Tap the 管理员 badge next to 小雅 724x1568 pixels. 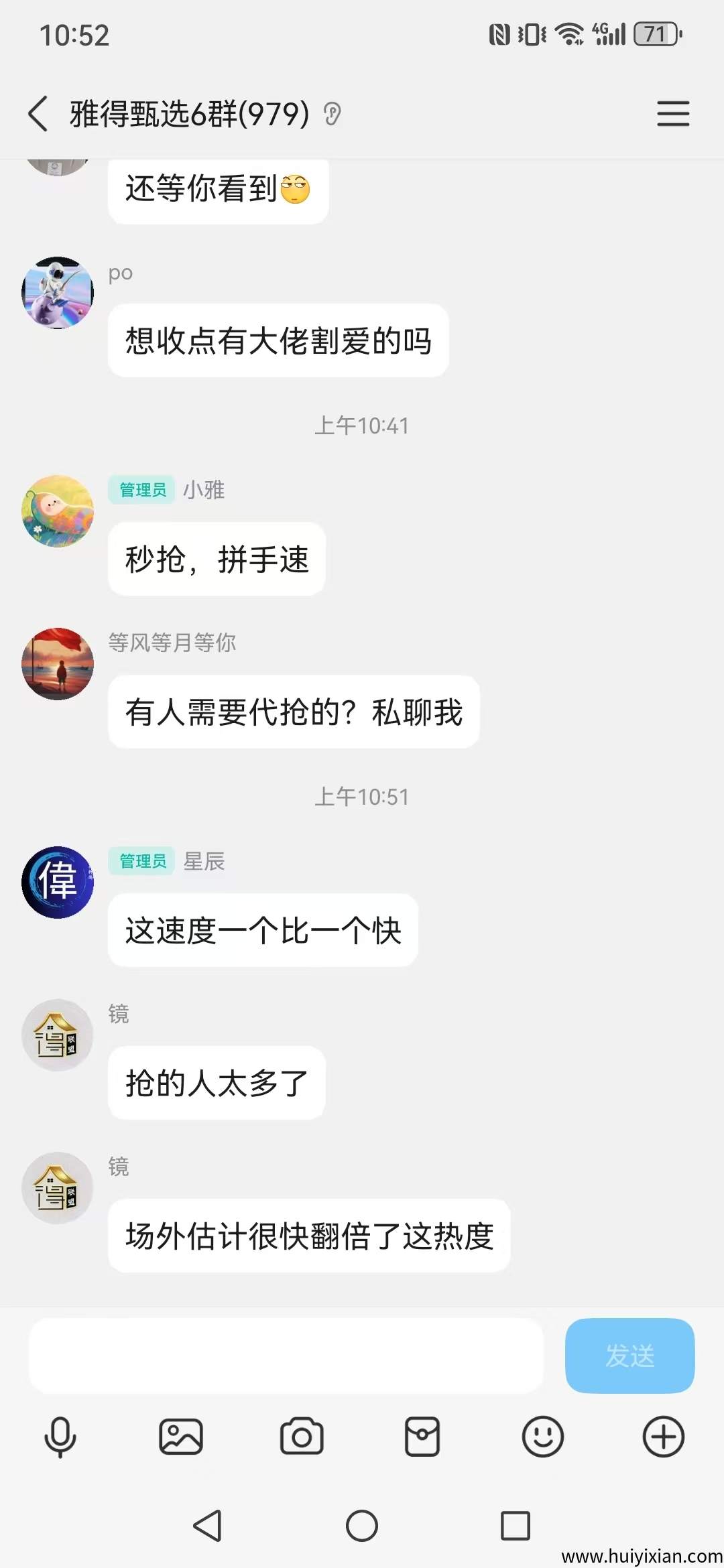[x=141, y=490]
